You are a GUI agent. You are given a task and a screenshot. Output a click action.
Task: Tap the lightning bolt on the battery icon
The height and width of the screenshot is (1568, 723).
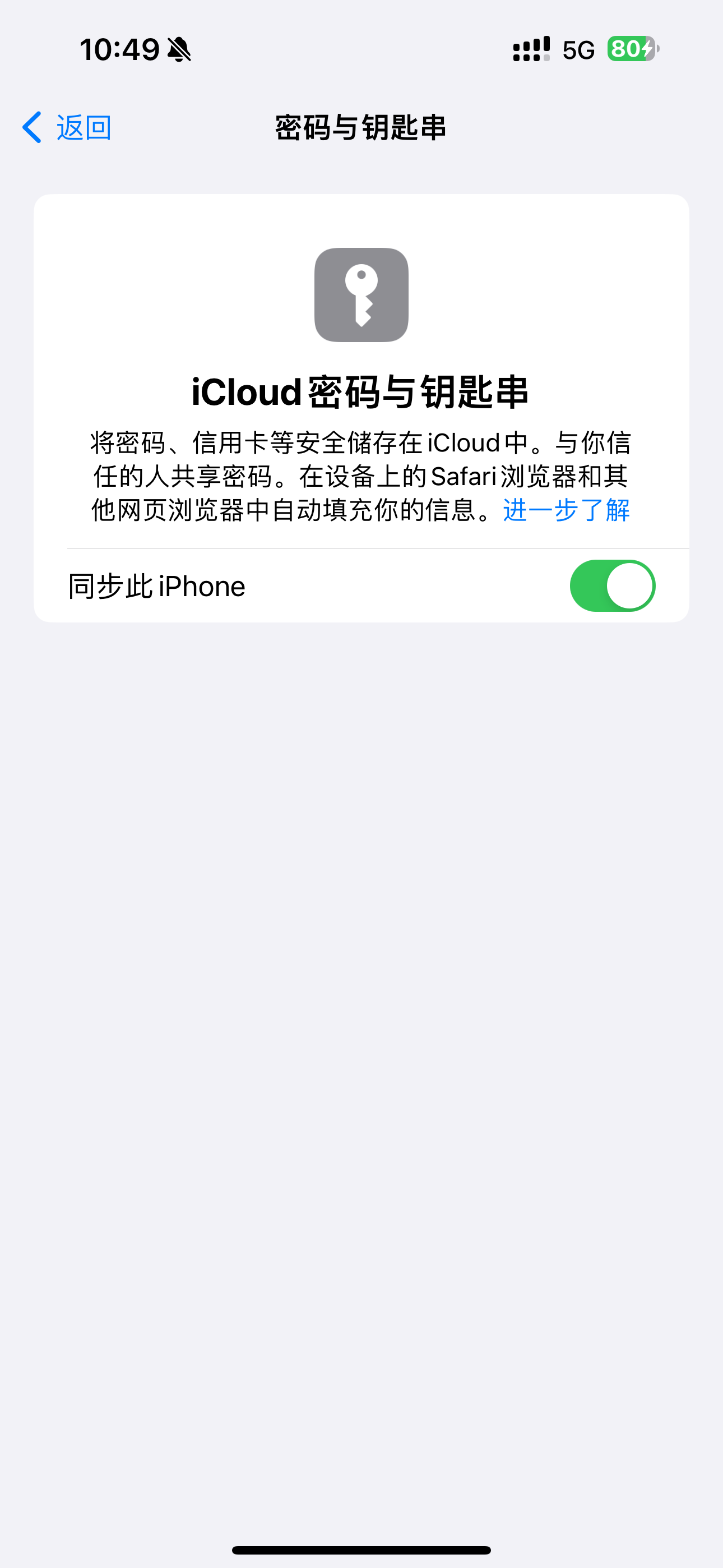click(647, 49)
